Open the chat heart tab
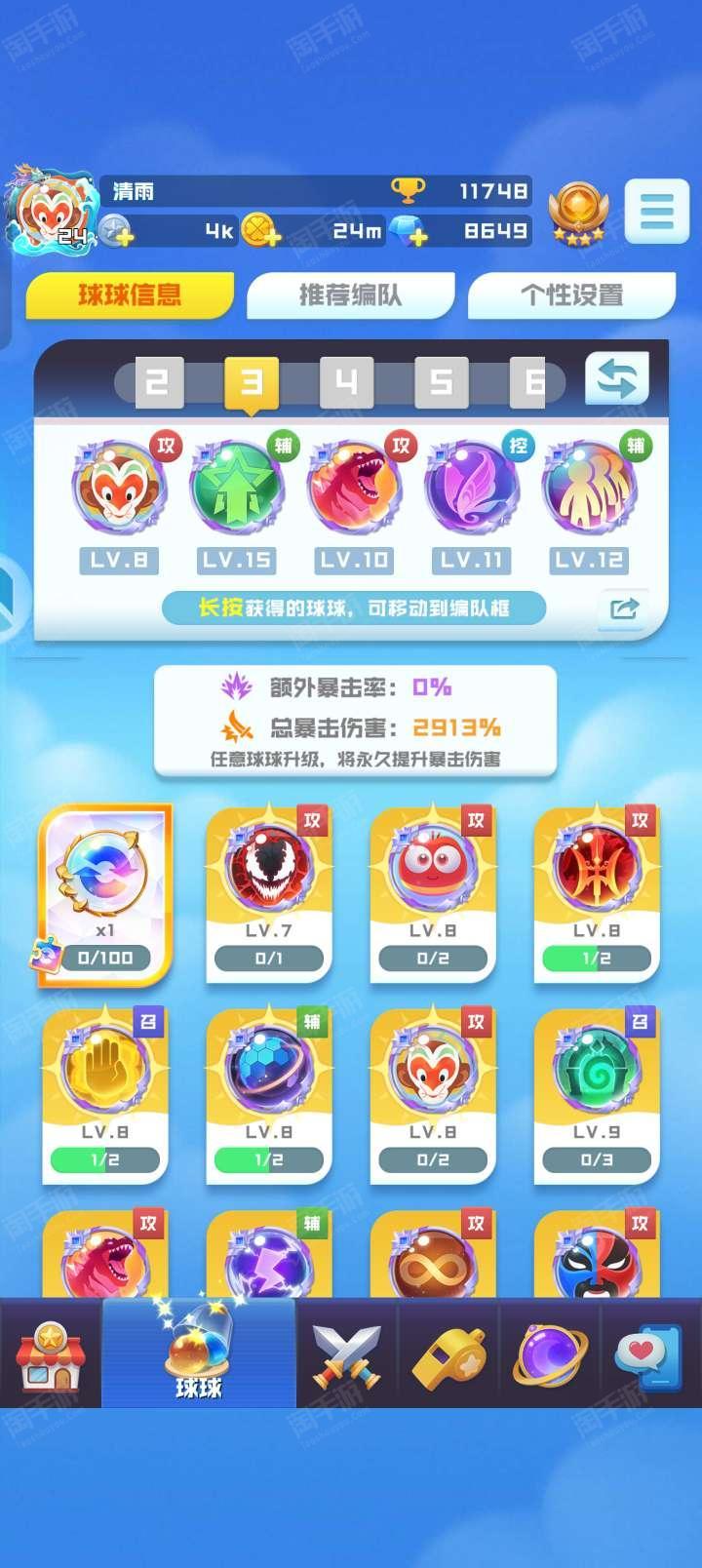The width and height of the screenshot is (702, 1568). [651, 1355]
